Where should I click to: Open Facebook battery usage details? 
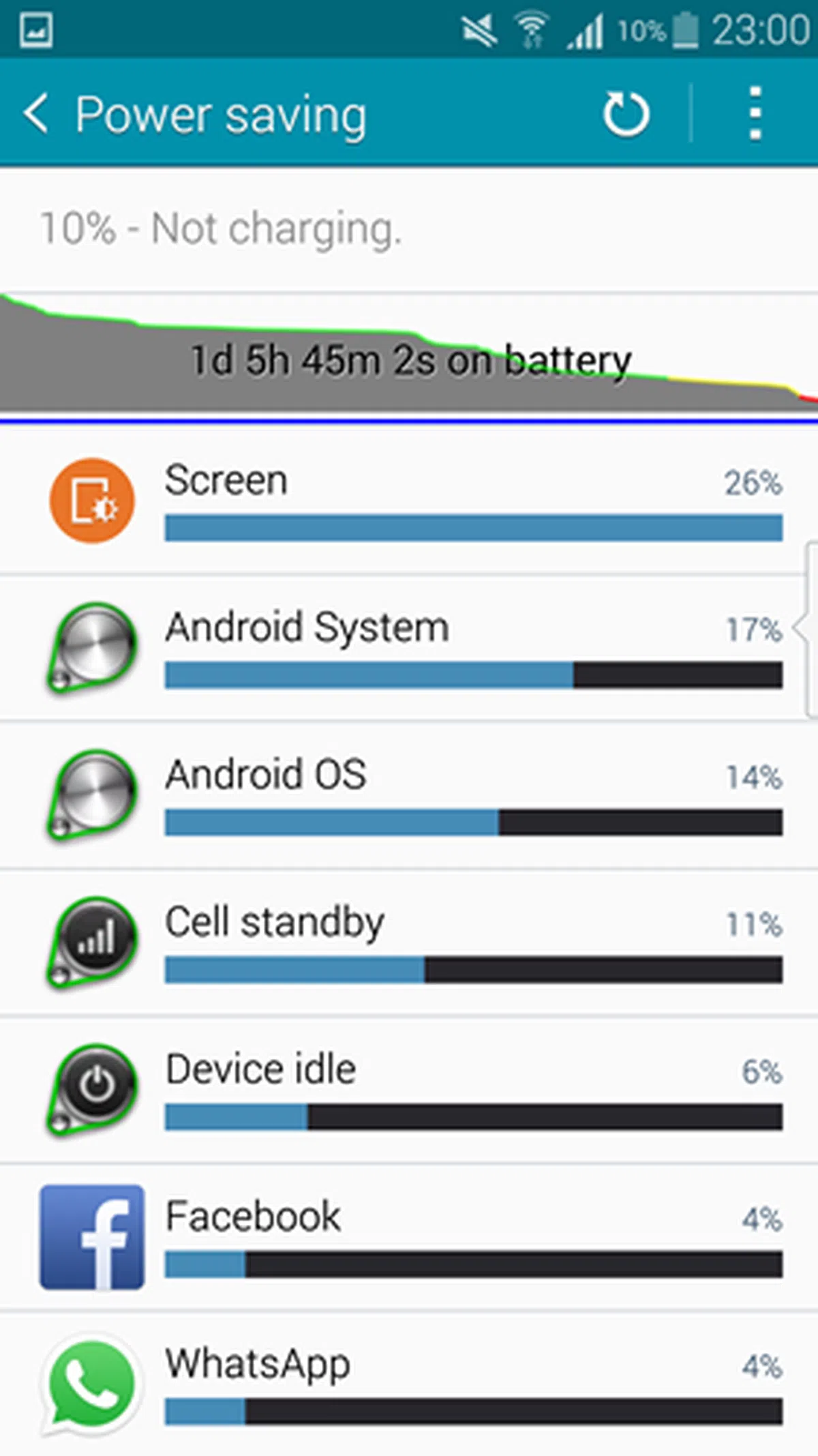click(409, 1236)
